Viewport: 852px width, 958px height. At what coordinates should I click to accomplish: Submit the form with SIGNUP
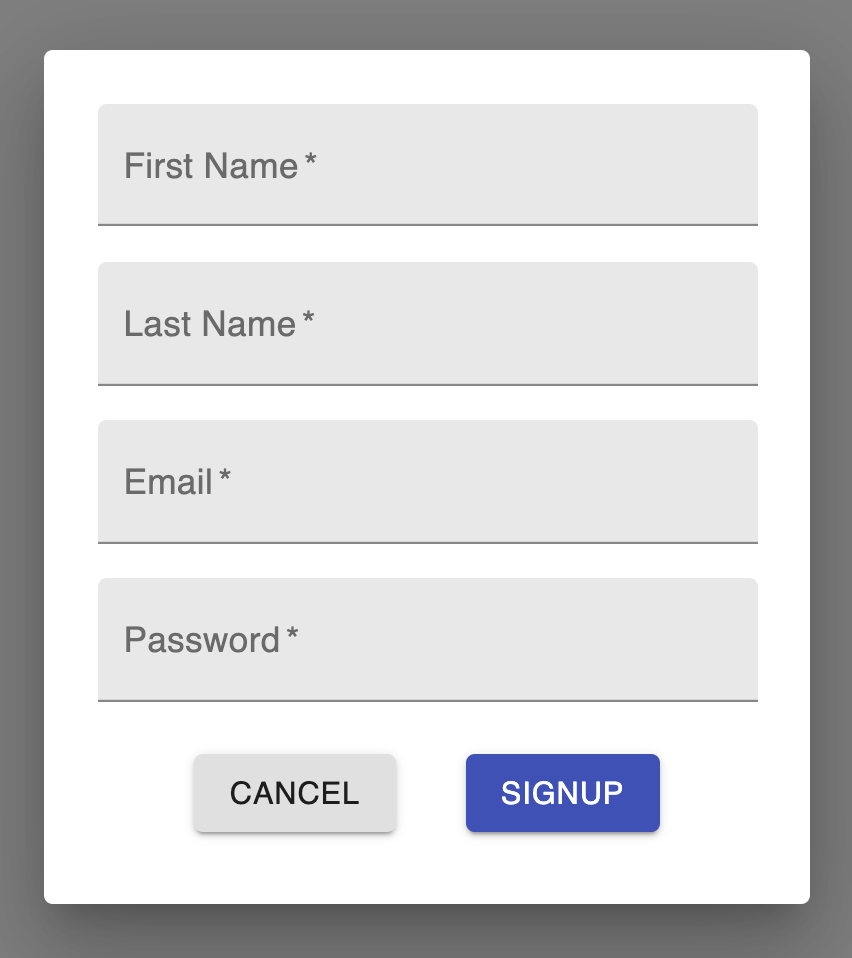(562, 792)
